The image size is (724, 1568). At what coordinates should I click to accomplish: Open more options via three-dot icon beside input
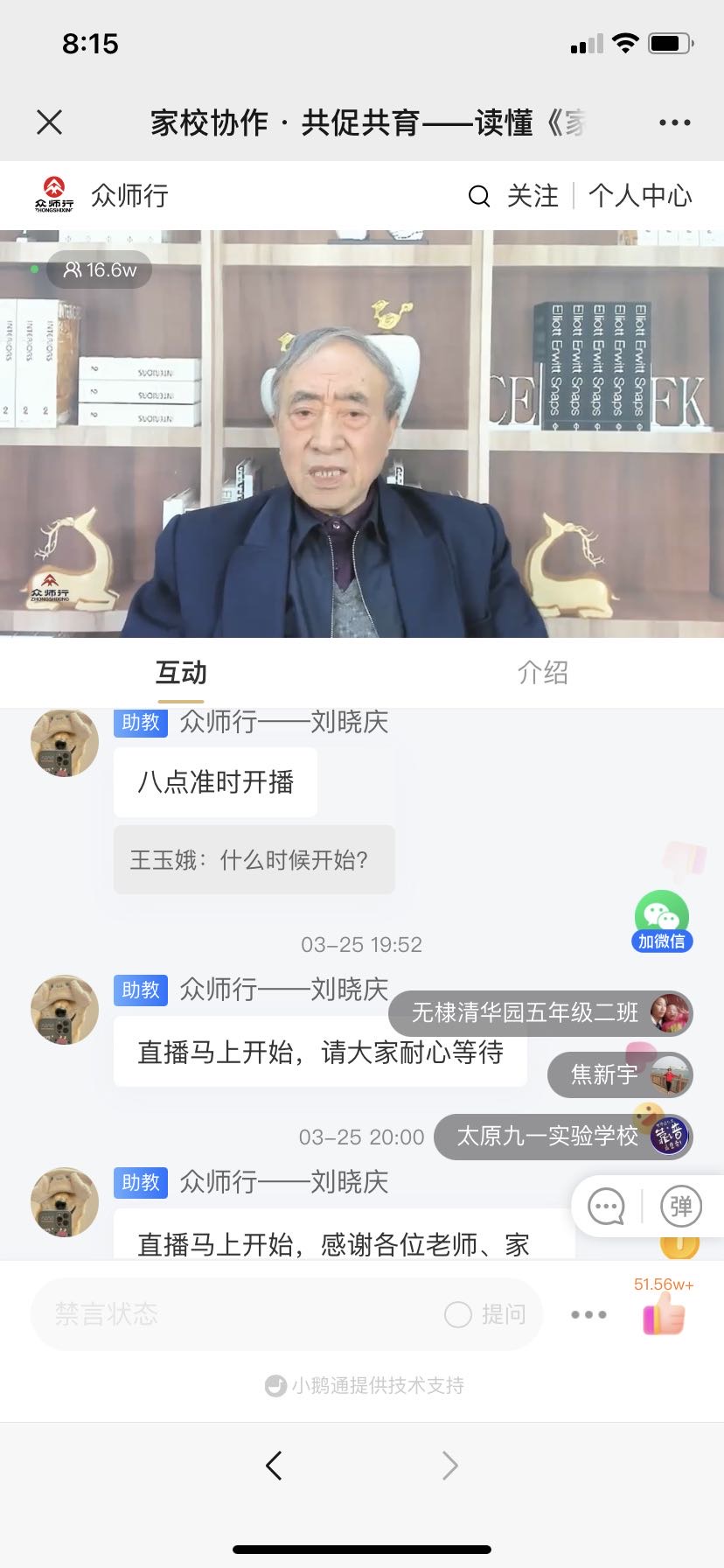click(588, 1313)
